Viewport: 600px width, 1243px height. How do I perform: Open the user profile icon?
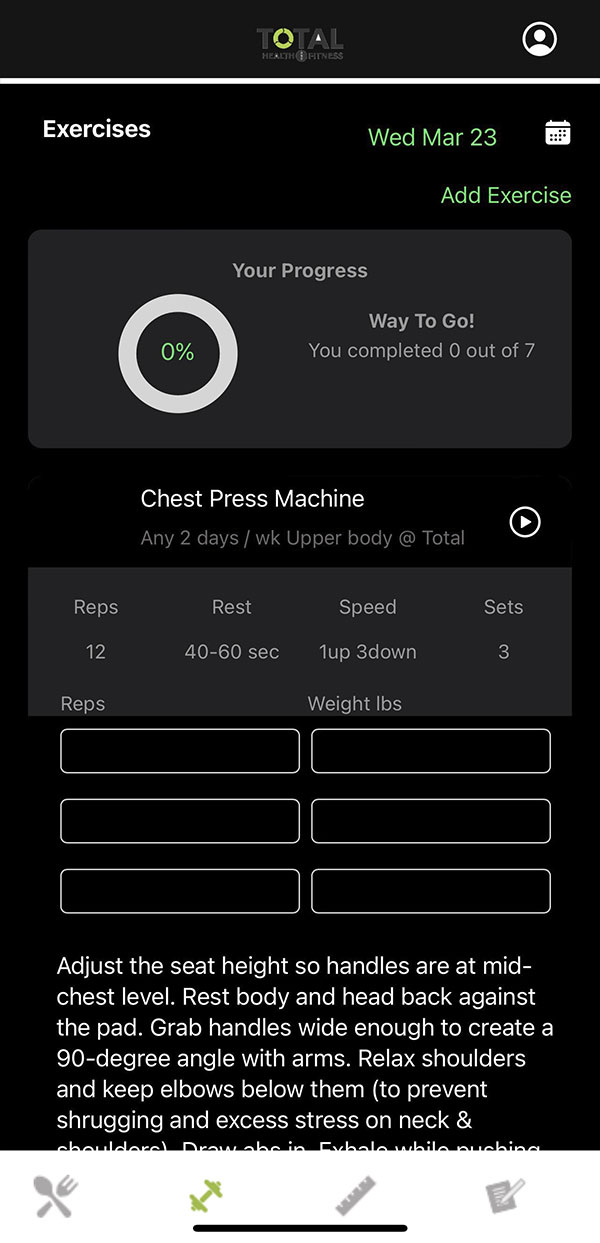tap(539, 39)
